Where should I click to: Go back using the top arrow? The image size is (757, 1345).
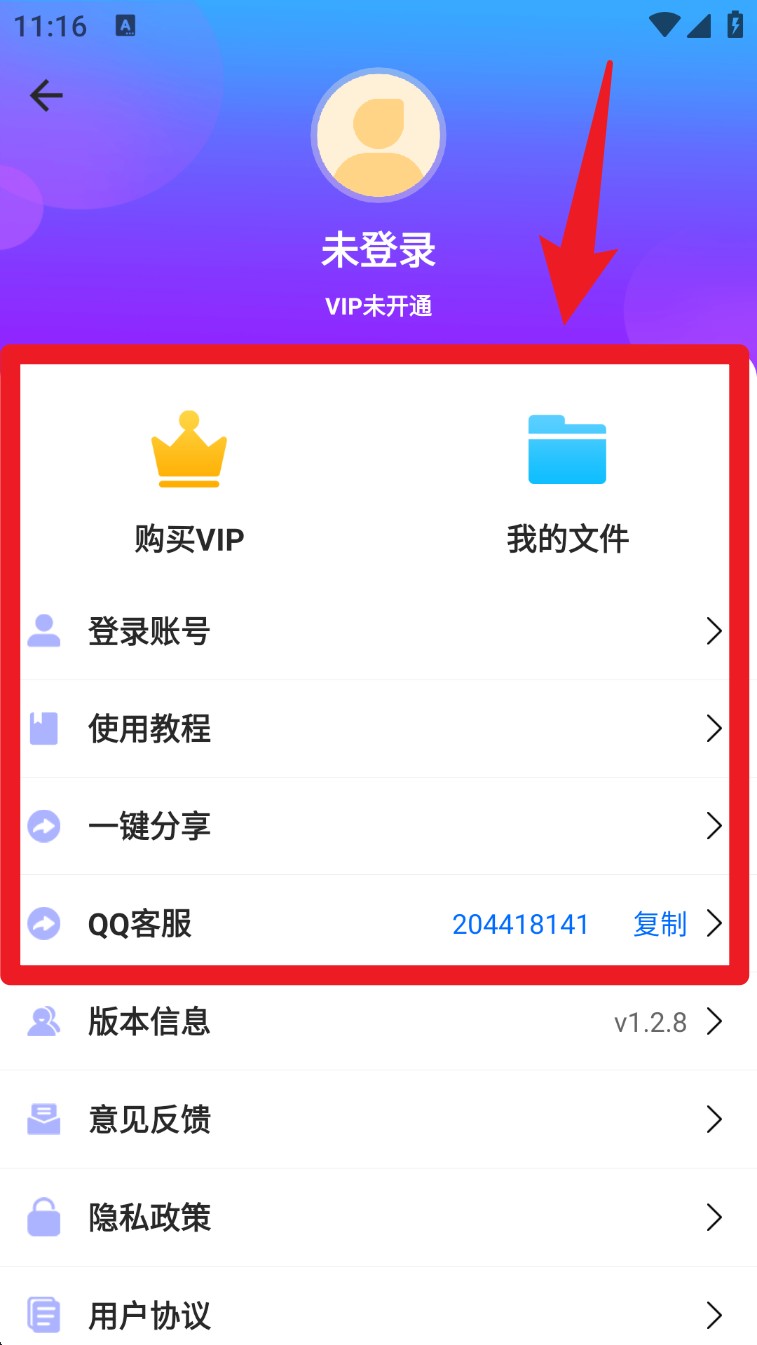click(x=46, y=96)
